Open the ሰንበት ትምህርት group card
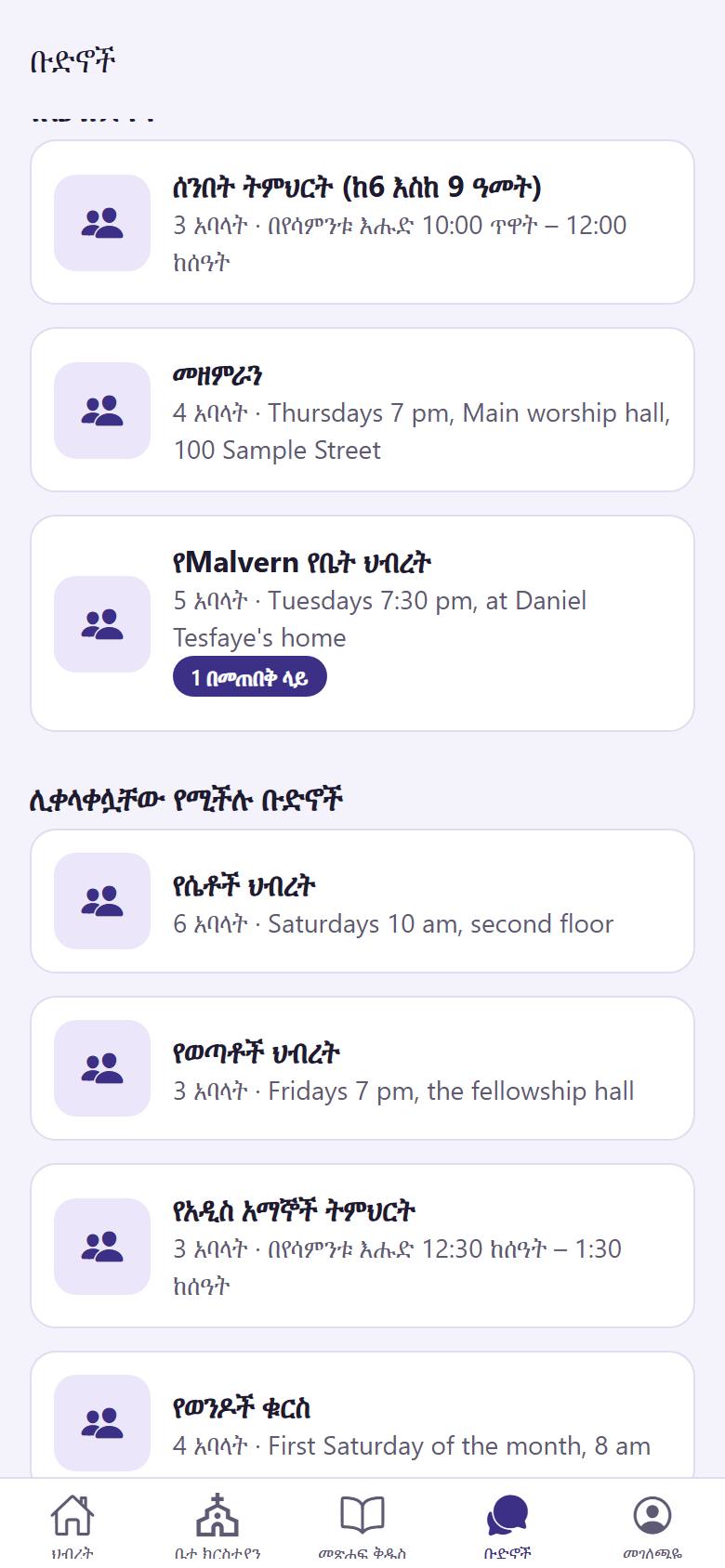The image size is (725, 1568). point(362,222)
